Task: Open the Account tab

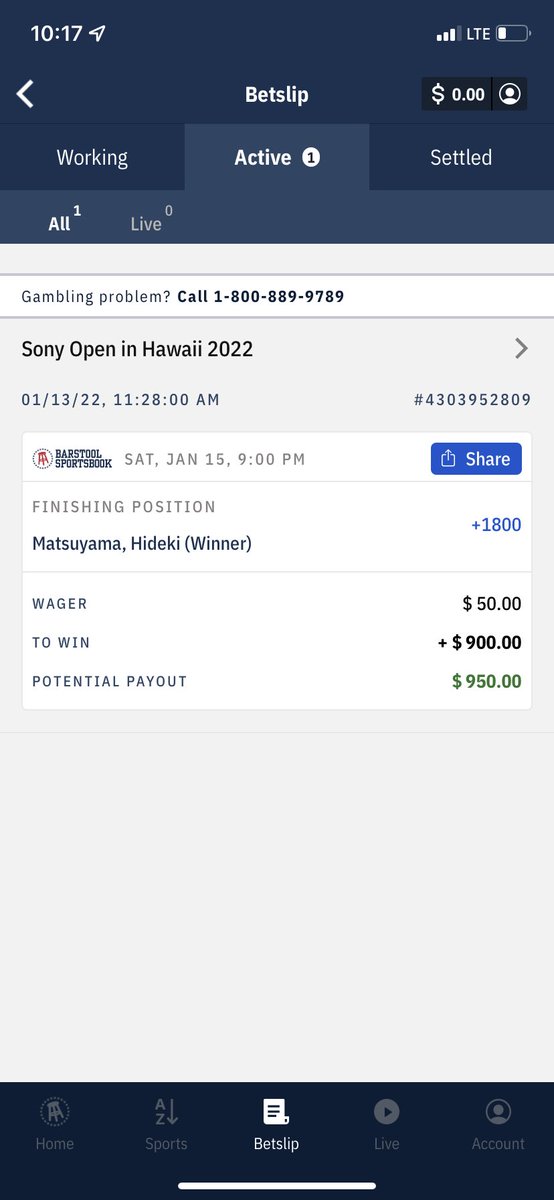Action: [498, 1124]
